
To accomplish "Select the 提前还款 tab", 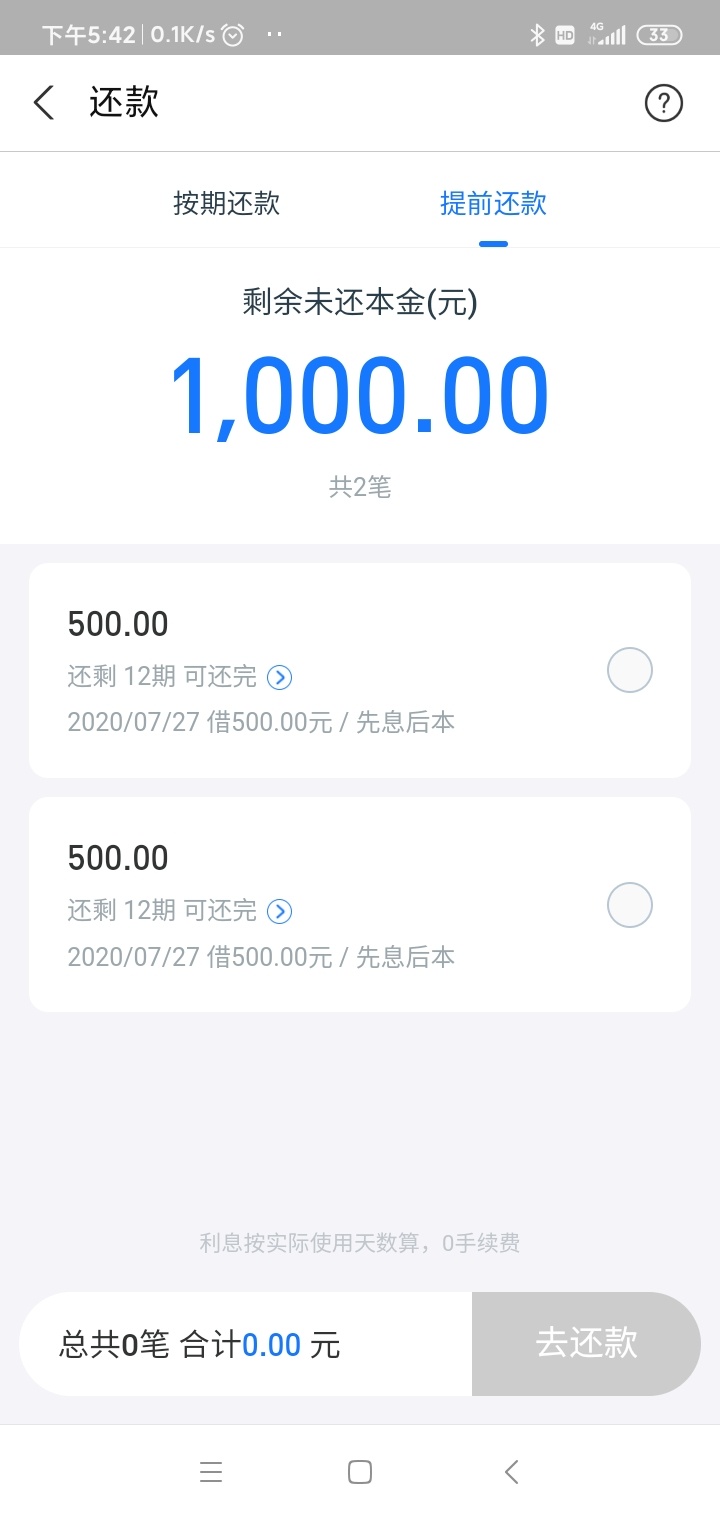I will click(x=493, y=203).
